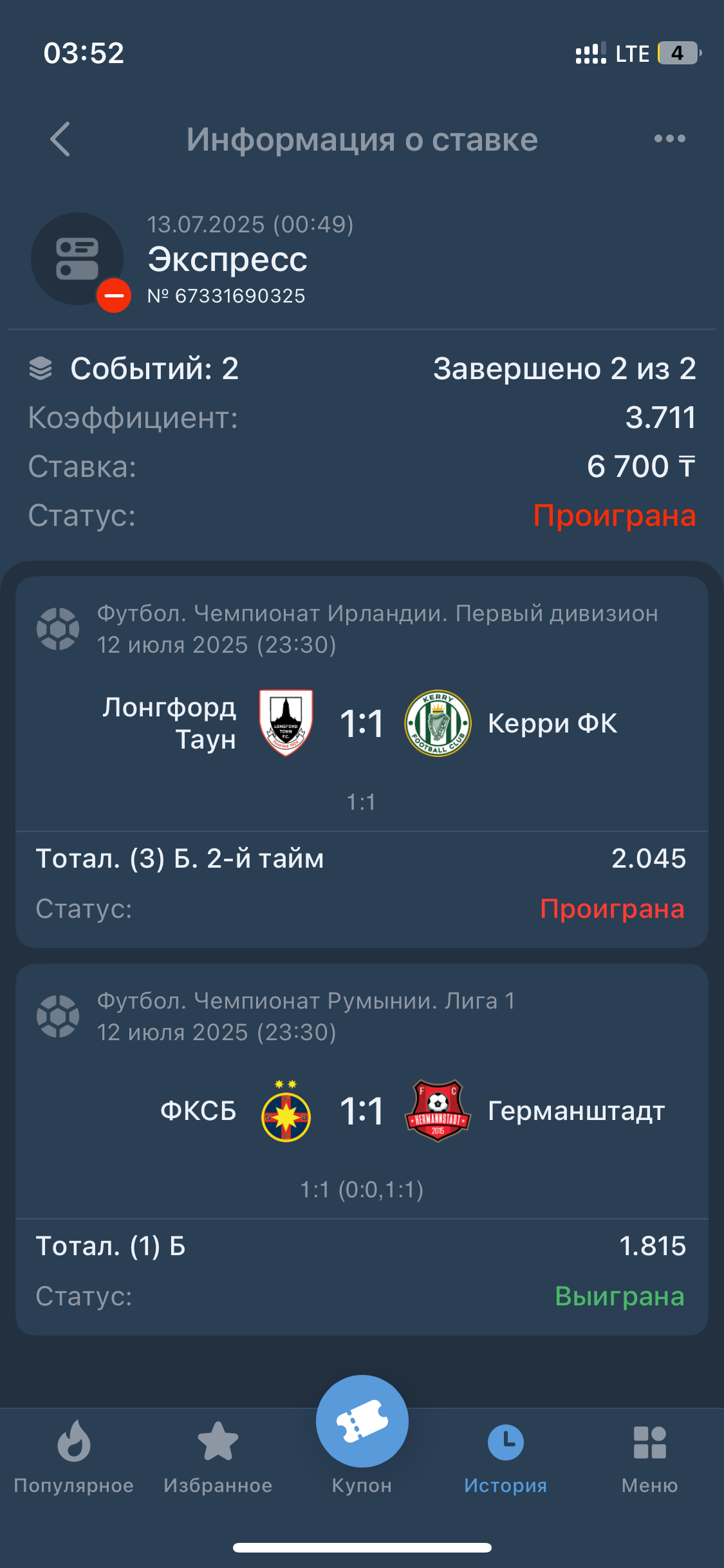Select the История tab

click(x=506, y=1457)
